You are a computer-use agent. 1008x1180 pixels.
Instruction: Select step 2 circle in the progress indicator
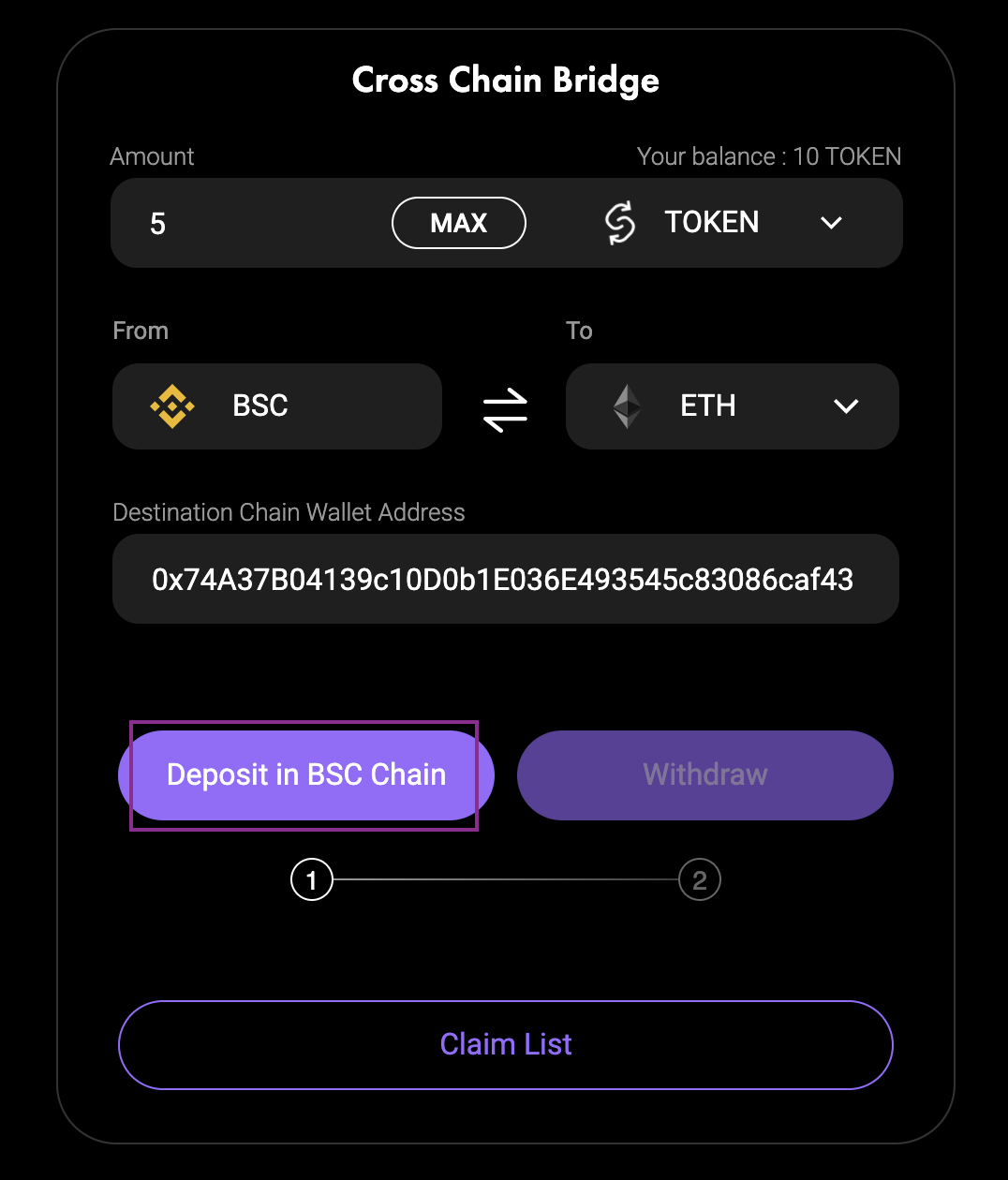point(700,880)
